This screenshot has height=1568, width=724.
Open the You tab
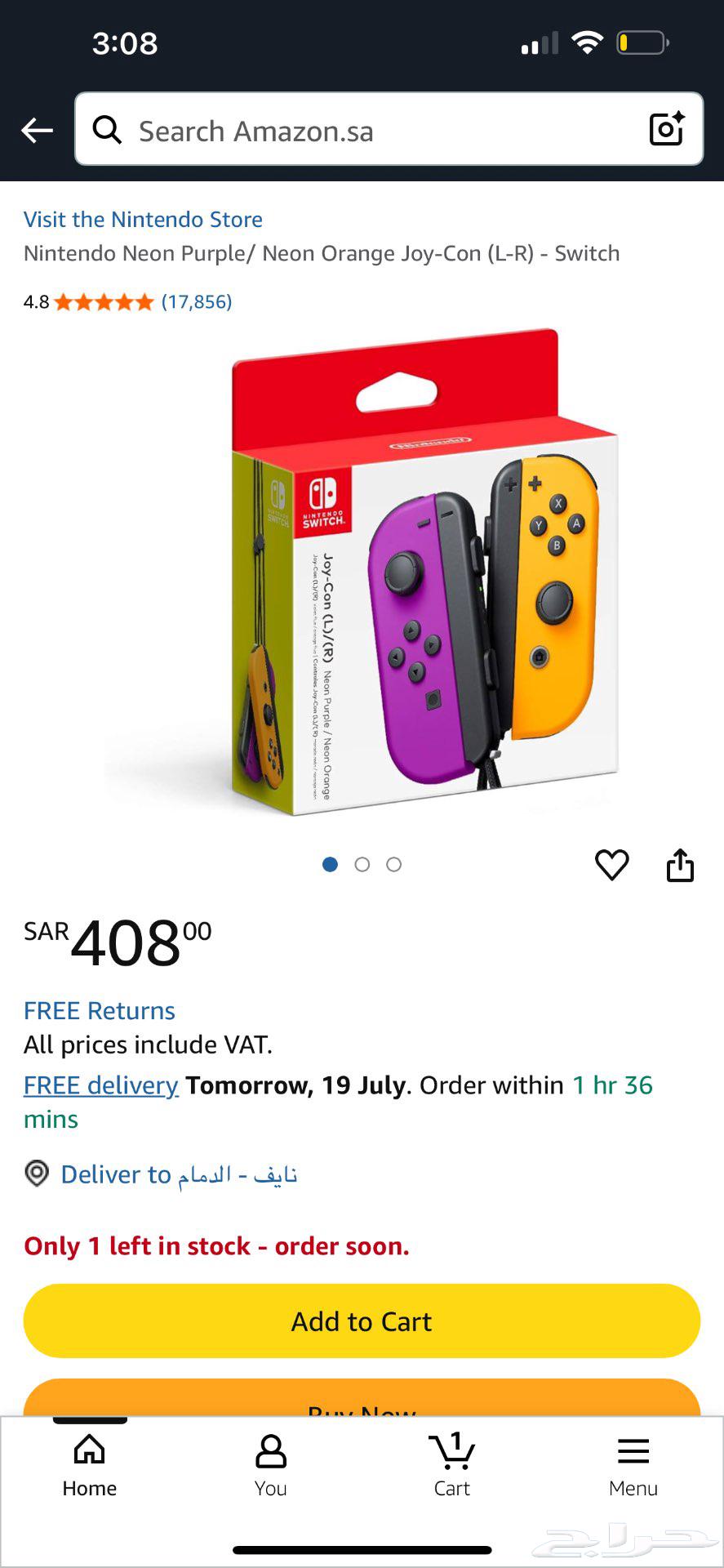tap(270, 1466)
